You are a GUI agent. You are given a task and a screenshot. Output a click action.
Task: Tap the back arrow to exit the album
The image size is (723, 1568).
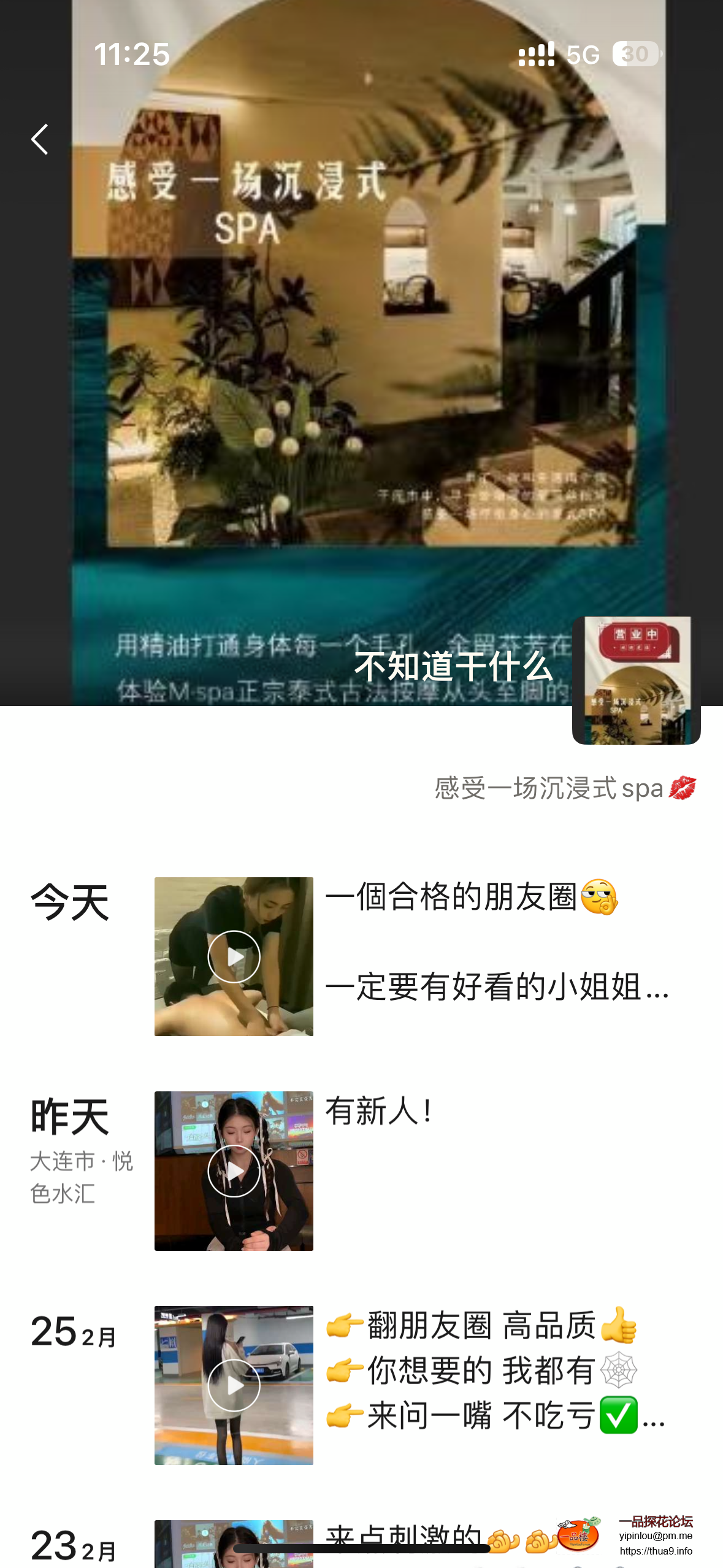(39, 138)
